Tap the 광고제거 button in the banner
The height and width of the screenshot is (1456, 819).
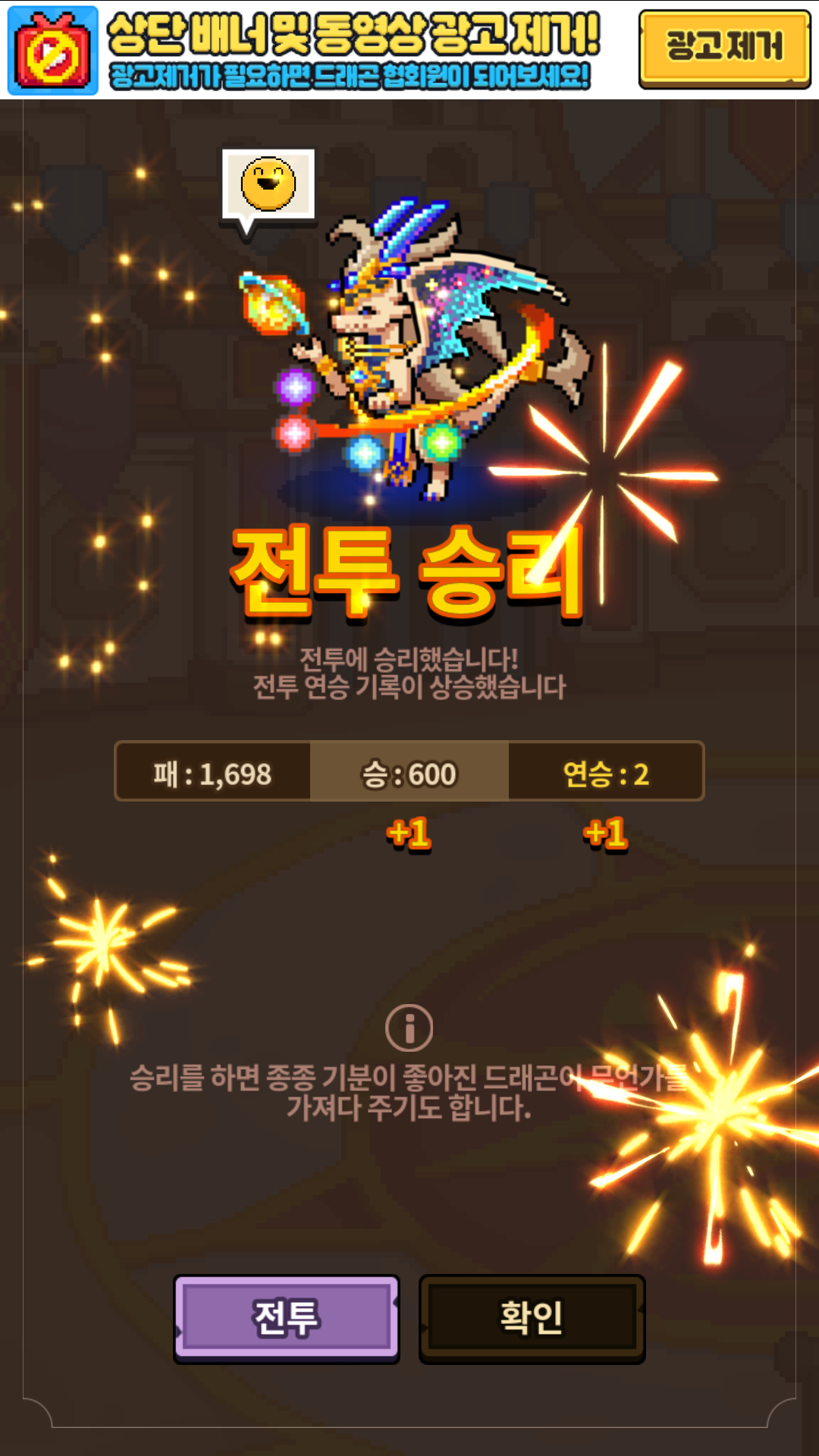(724, 49)
